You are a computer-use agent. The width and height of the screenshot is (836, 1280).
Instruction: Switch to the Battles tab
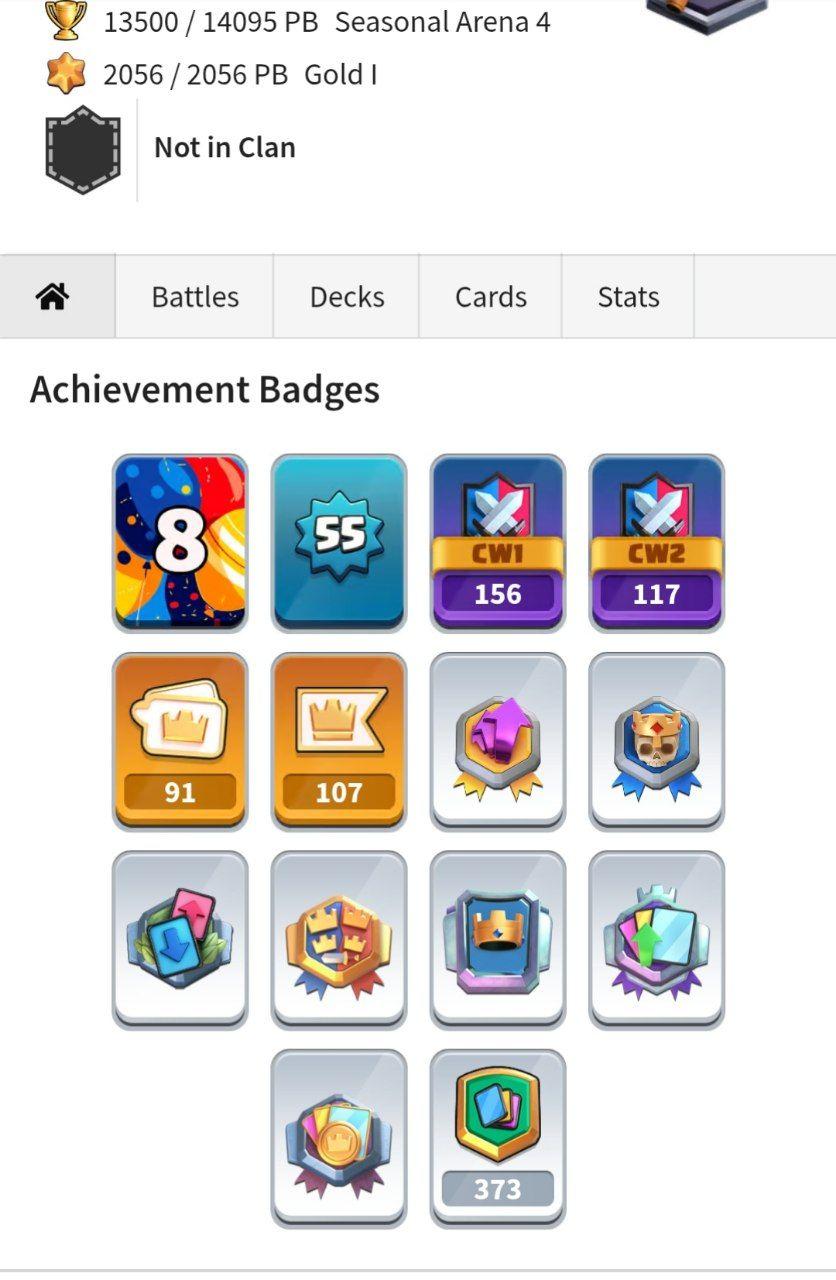195,297
